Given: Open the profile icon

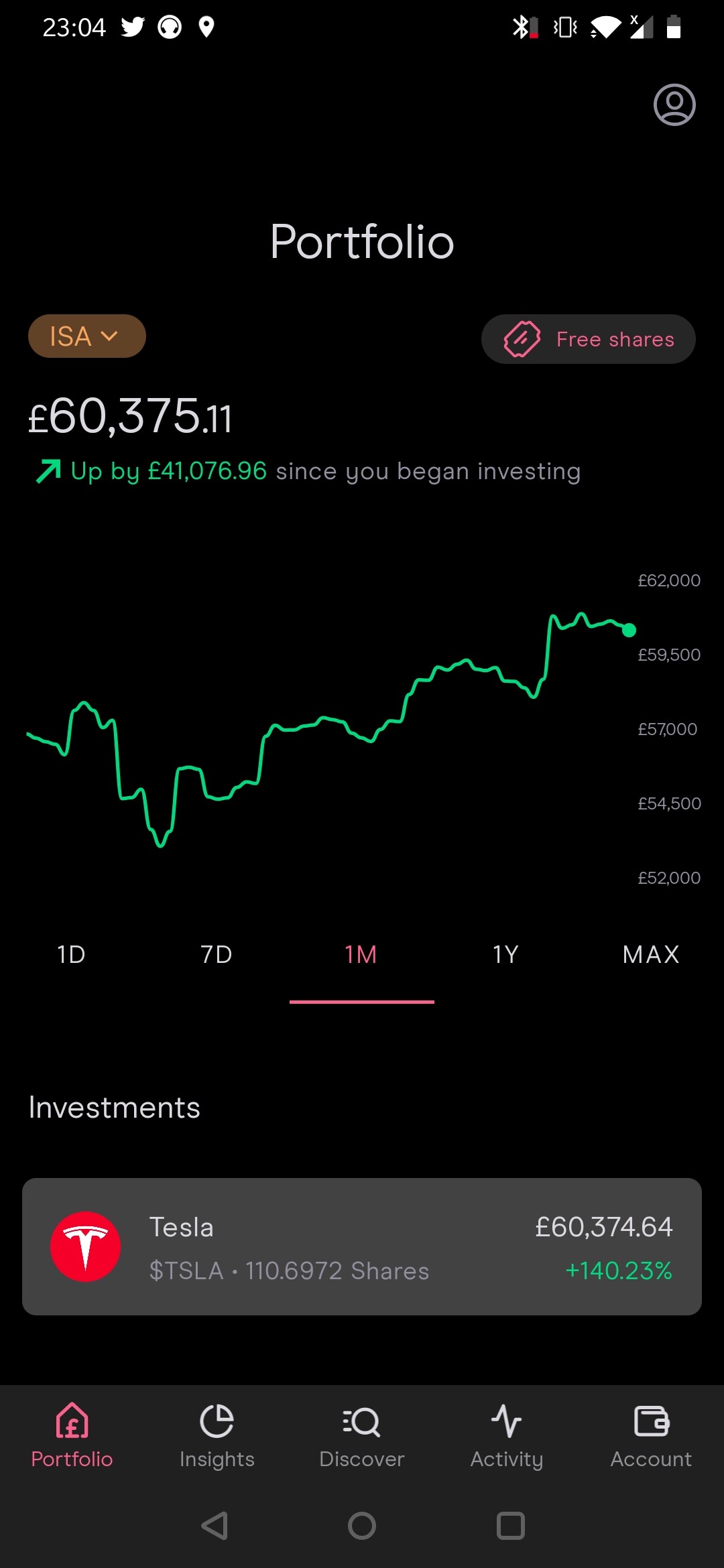Looking at the screenshot, I should 674,105.
